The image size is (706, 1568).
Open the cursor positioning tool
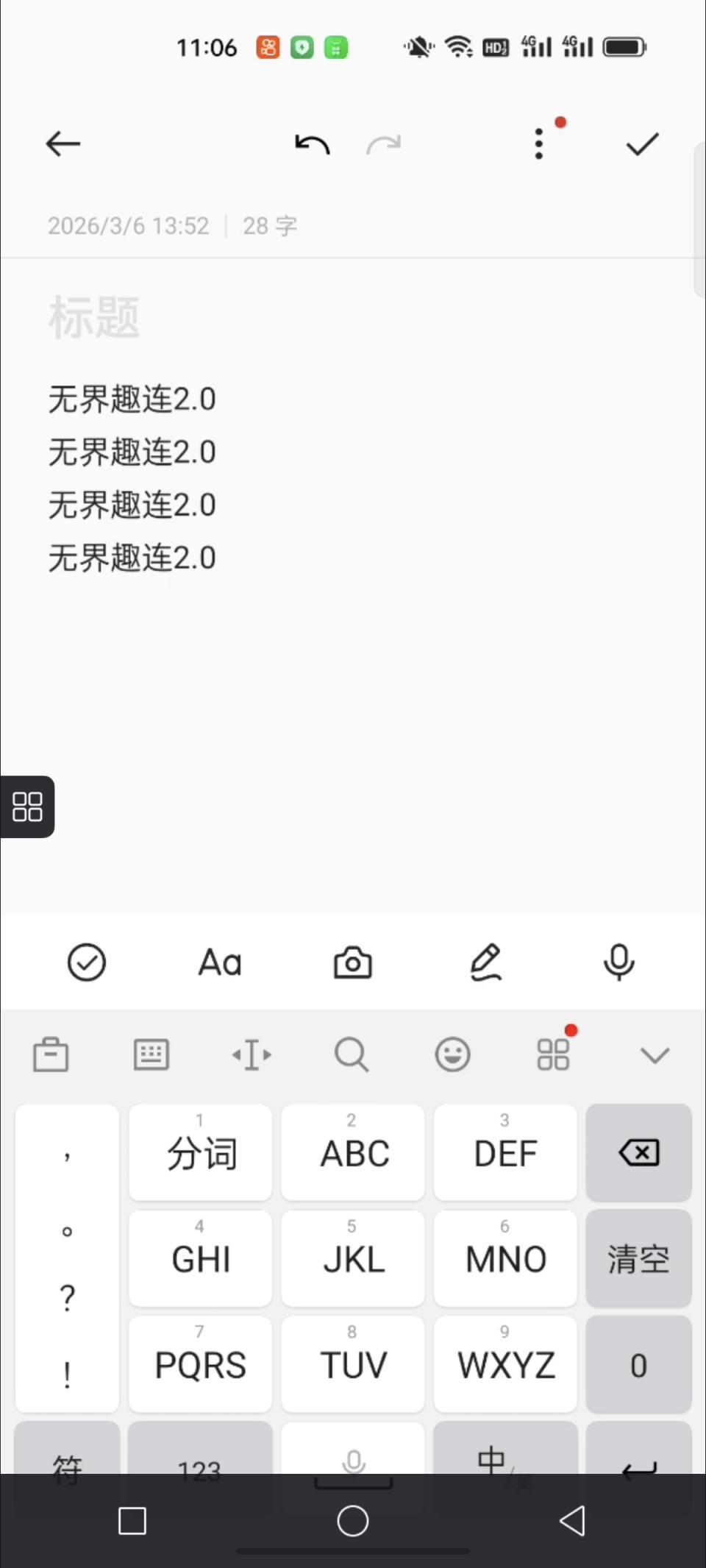click(x=252, y=1054)
